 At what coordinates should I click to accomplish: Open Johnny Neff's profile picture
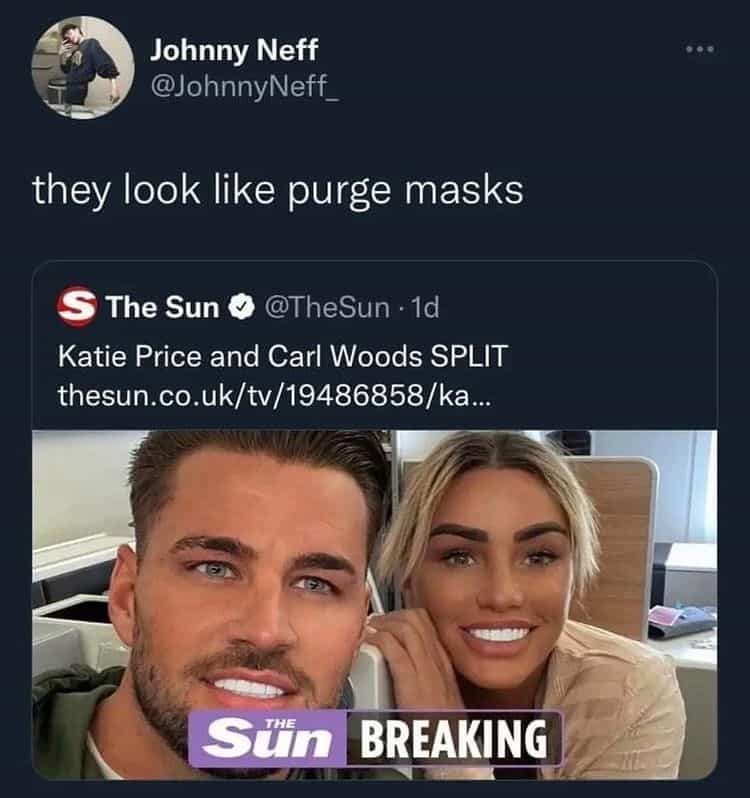82,67
